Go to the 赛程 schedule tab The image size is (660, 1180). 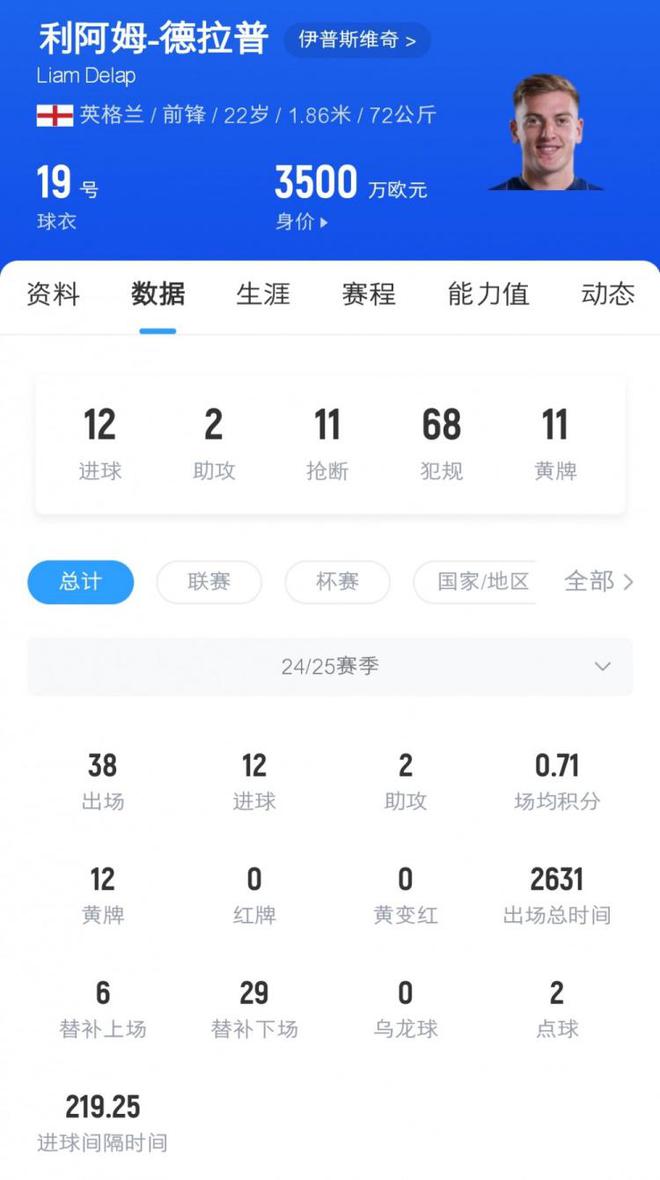(x=368, y=294)
